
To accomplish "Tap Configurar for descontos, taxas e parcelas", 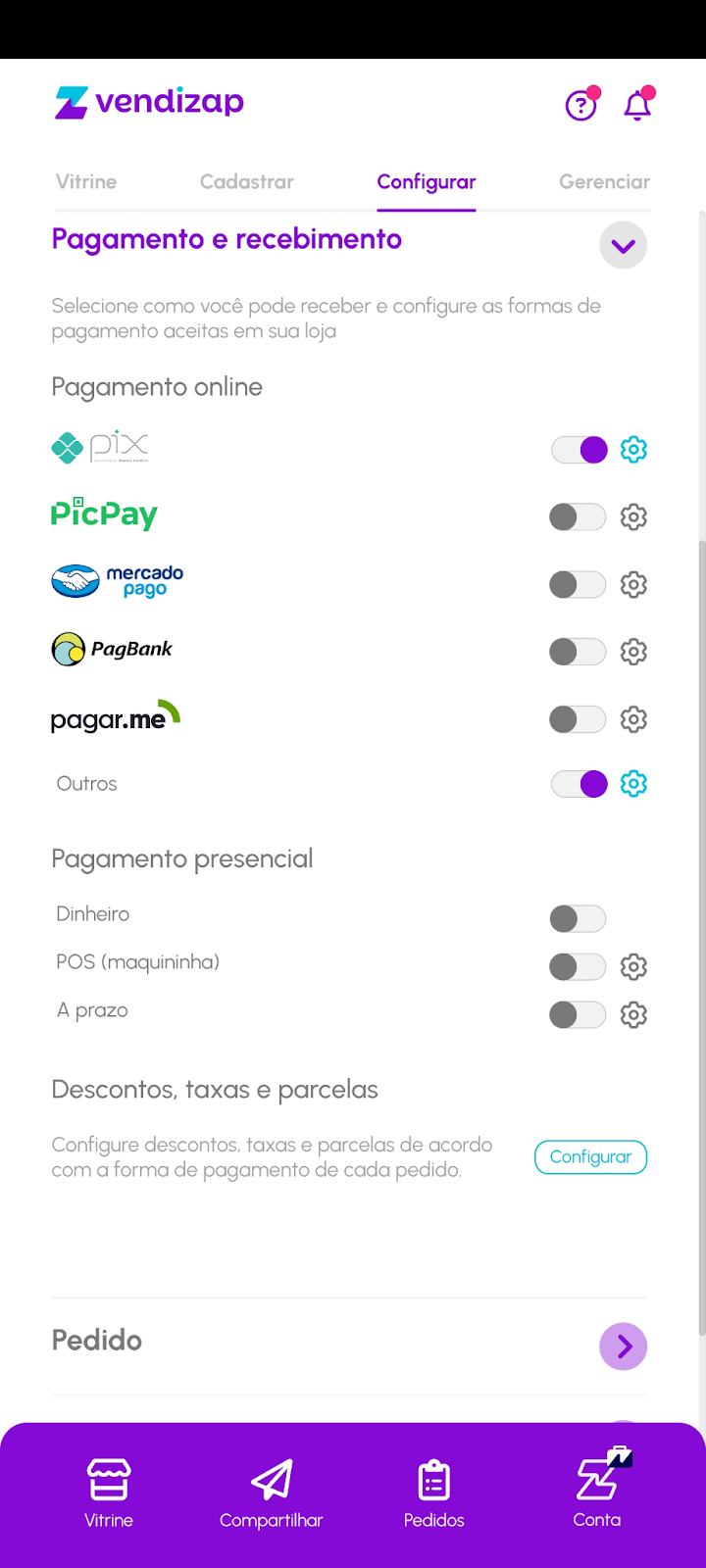I will (x=590, y=1157).
